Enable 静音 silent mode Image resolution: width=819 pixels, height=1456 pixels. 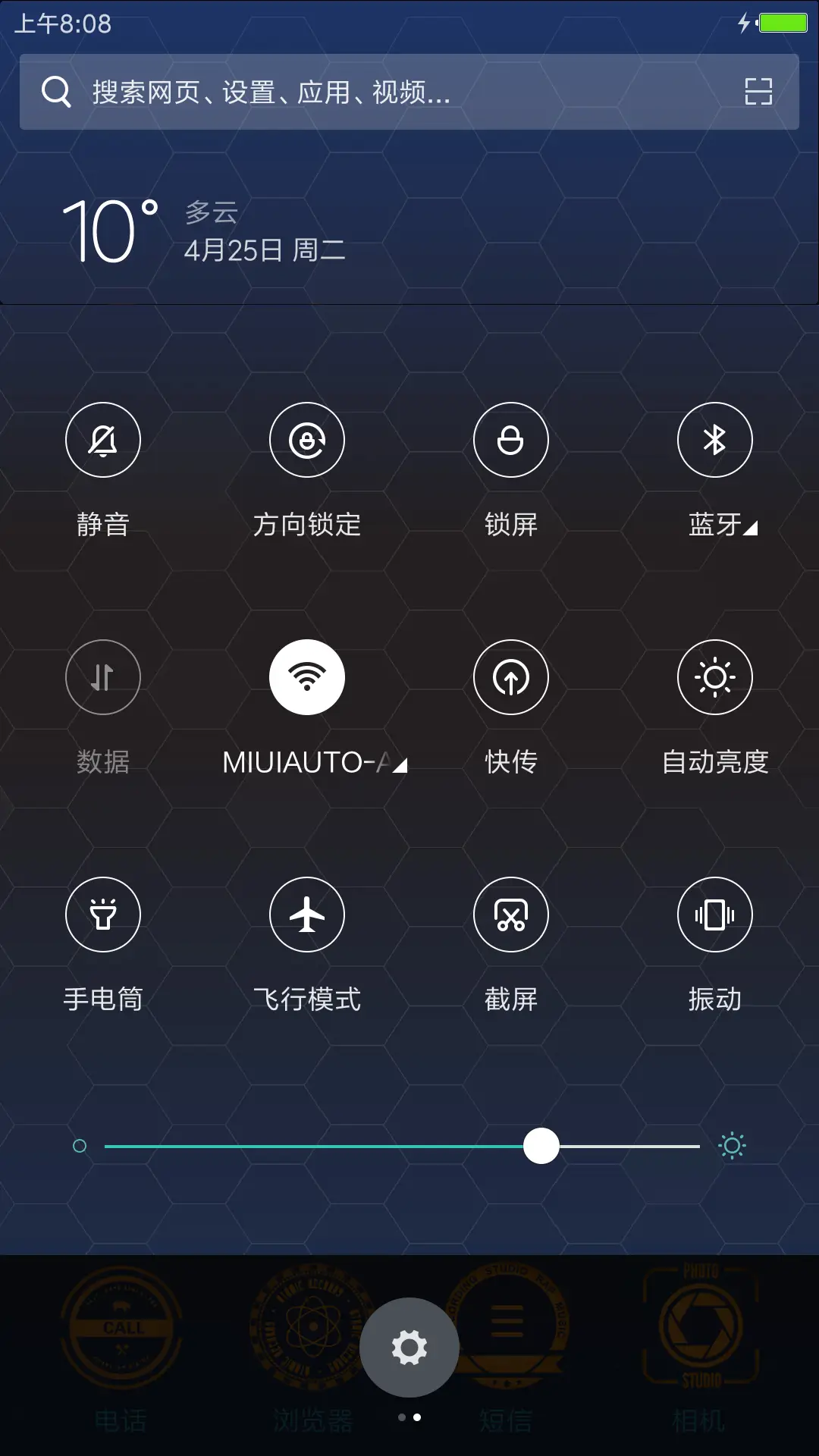[x=102, y=440]
